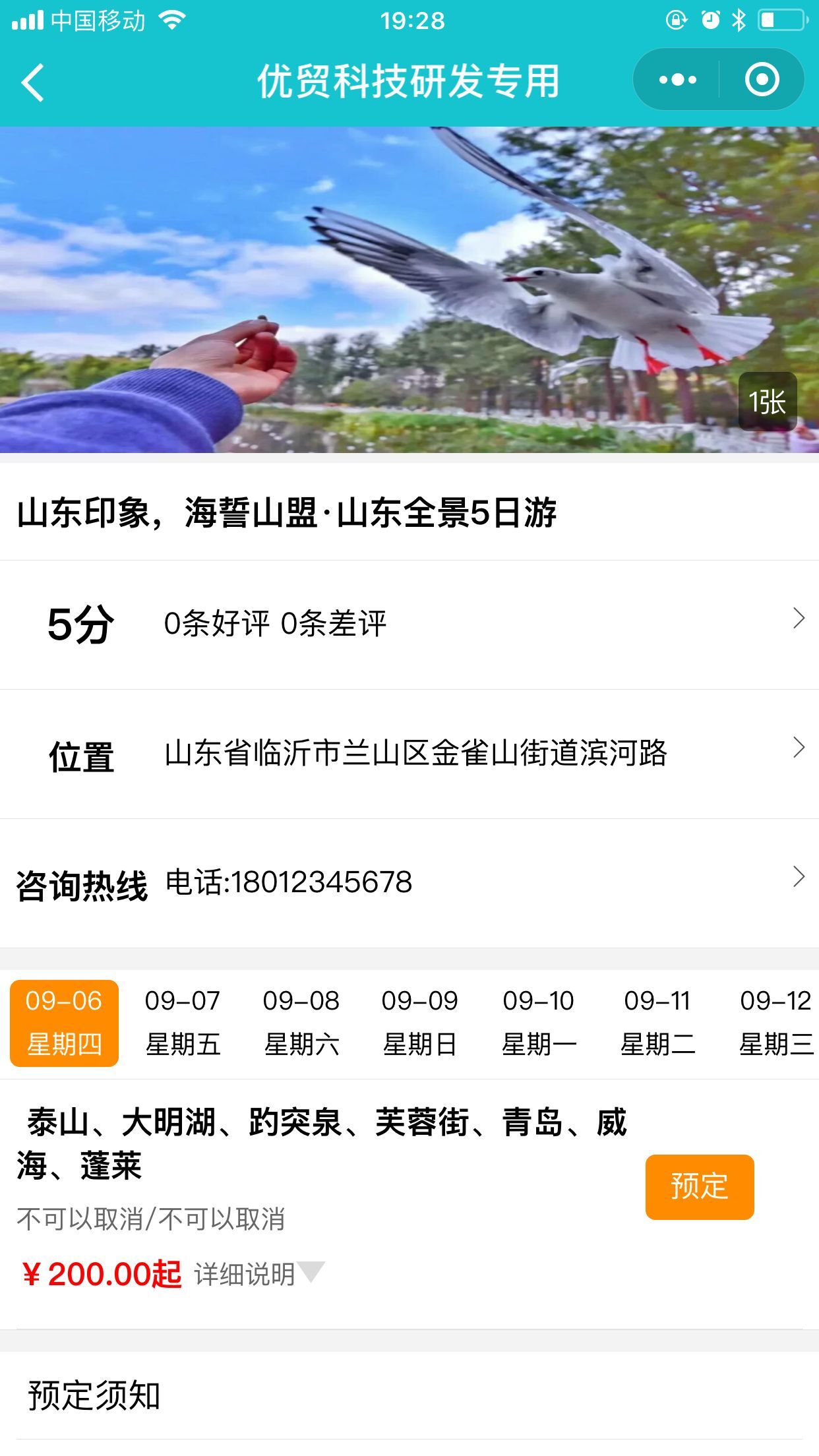This screenshot has height=1456, width=819.
Task: Close the mini program with the circle icon
Action: tap(762, 80)
